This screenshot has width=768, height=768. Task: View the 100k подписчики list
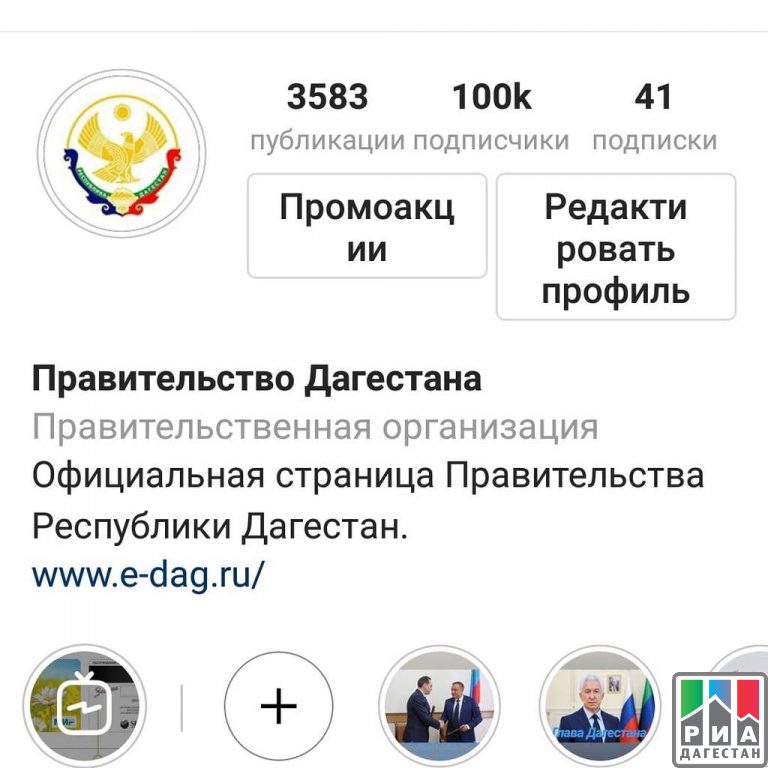point(491,117)
